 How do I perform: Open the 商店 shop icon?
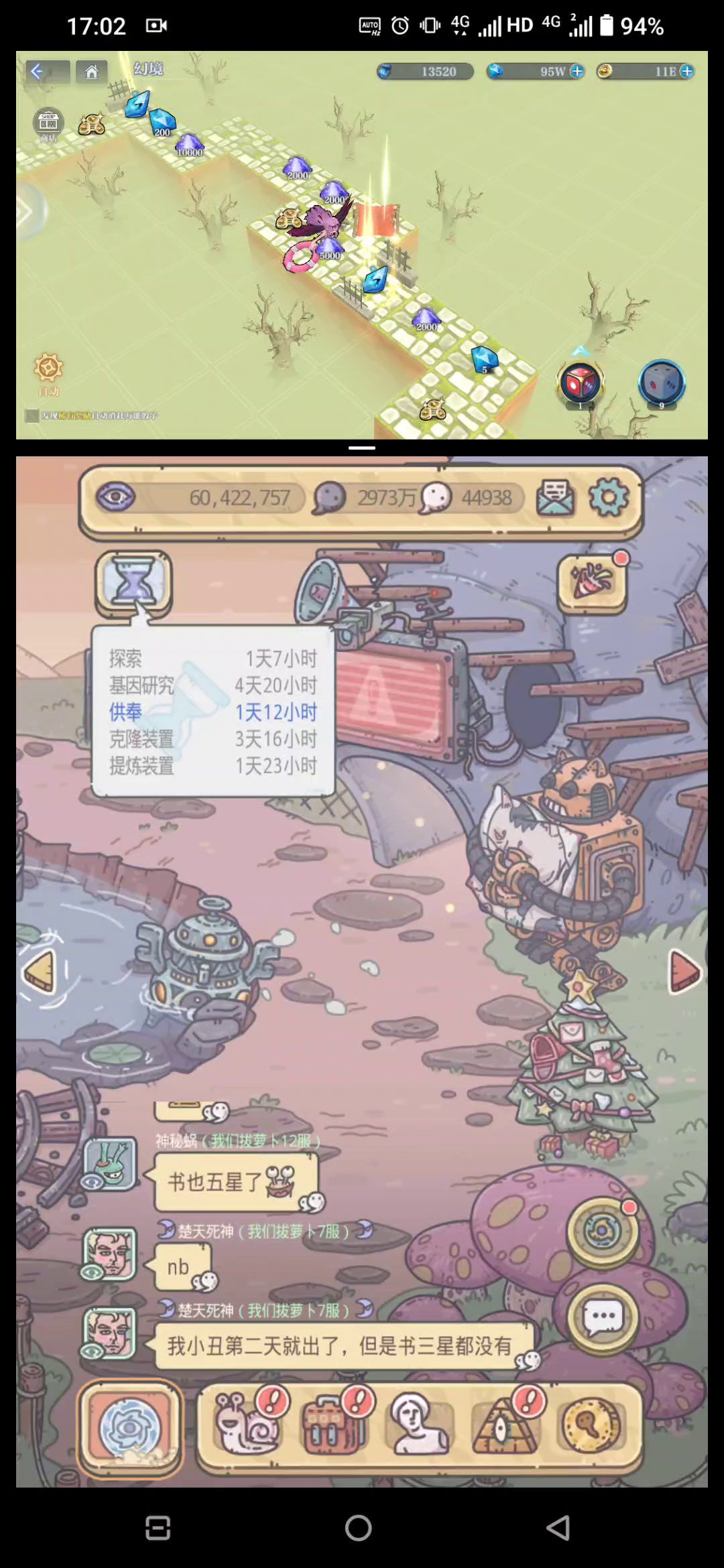coord(48,124)
